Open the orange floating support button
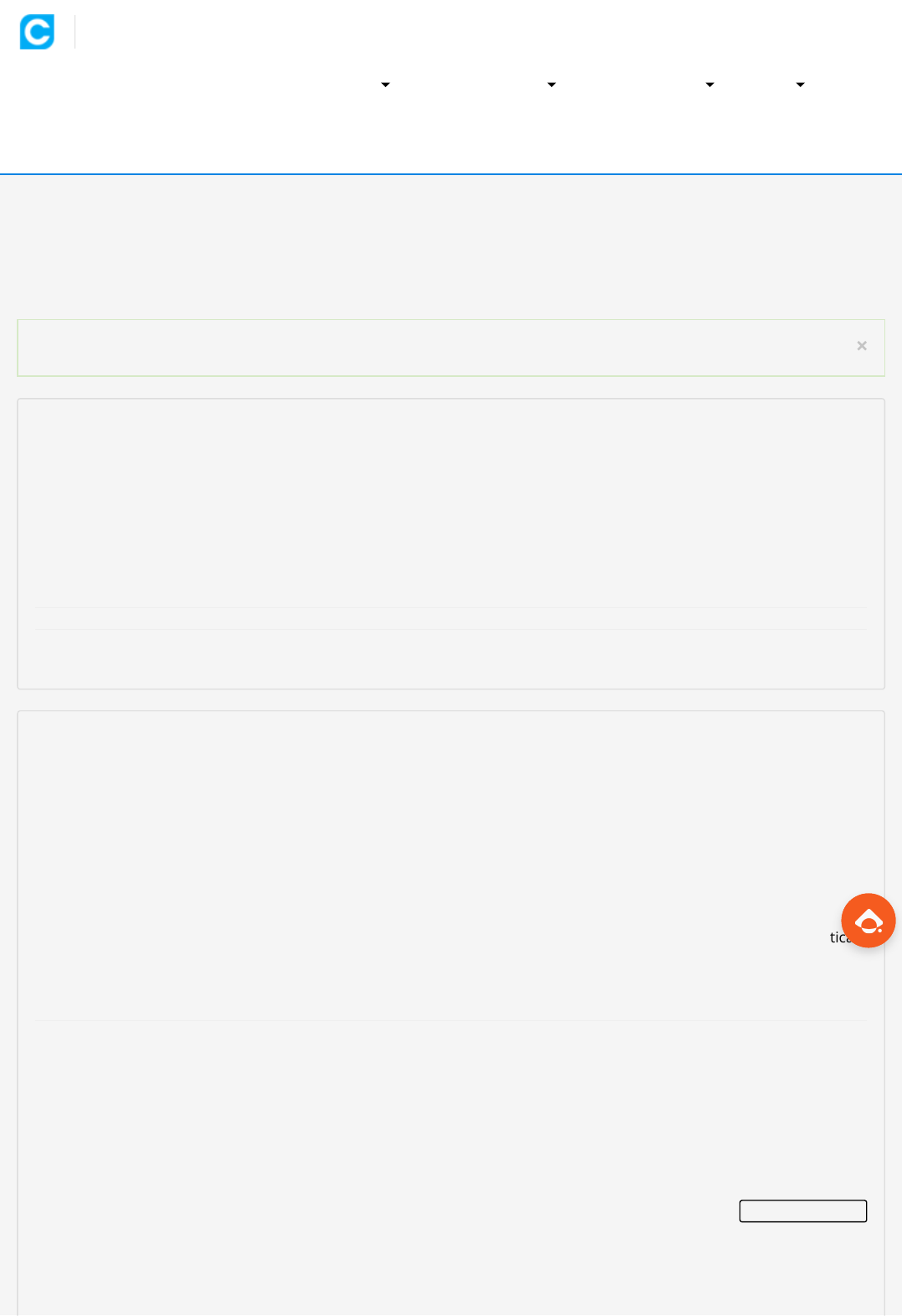This screenshot has width=902, height=1316. [x=868, y=921]
